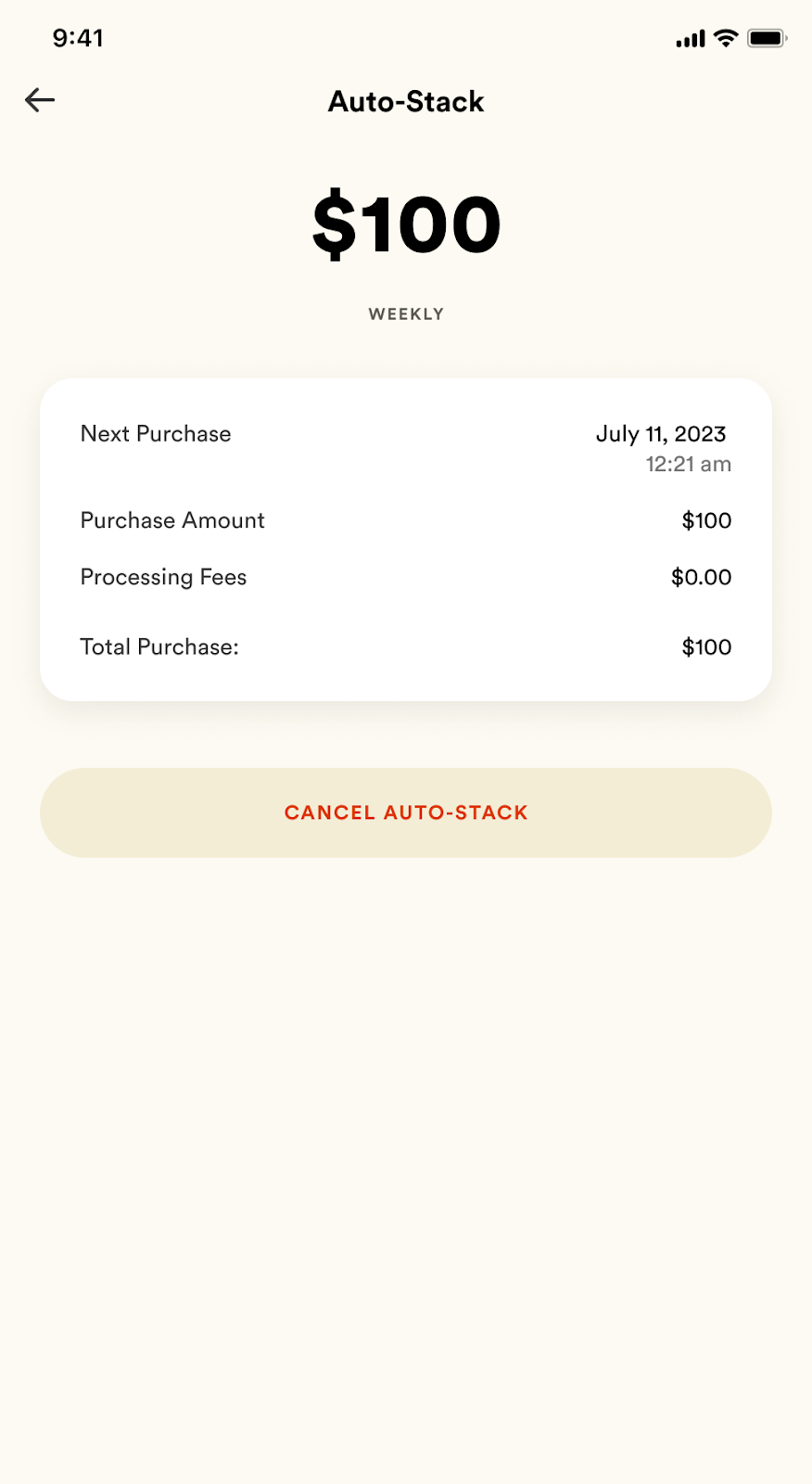The image size is (812, 1484).
Task: Tap the $100 total purchase value
Action: coord(706,646)
